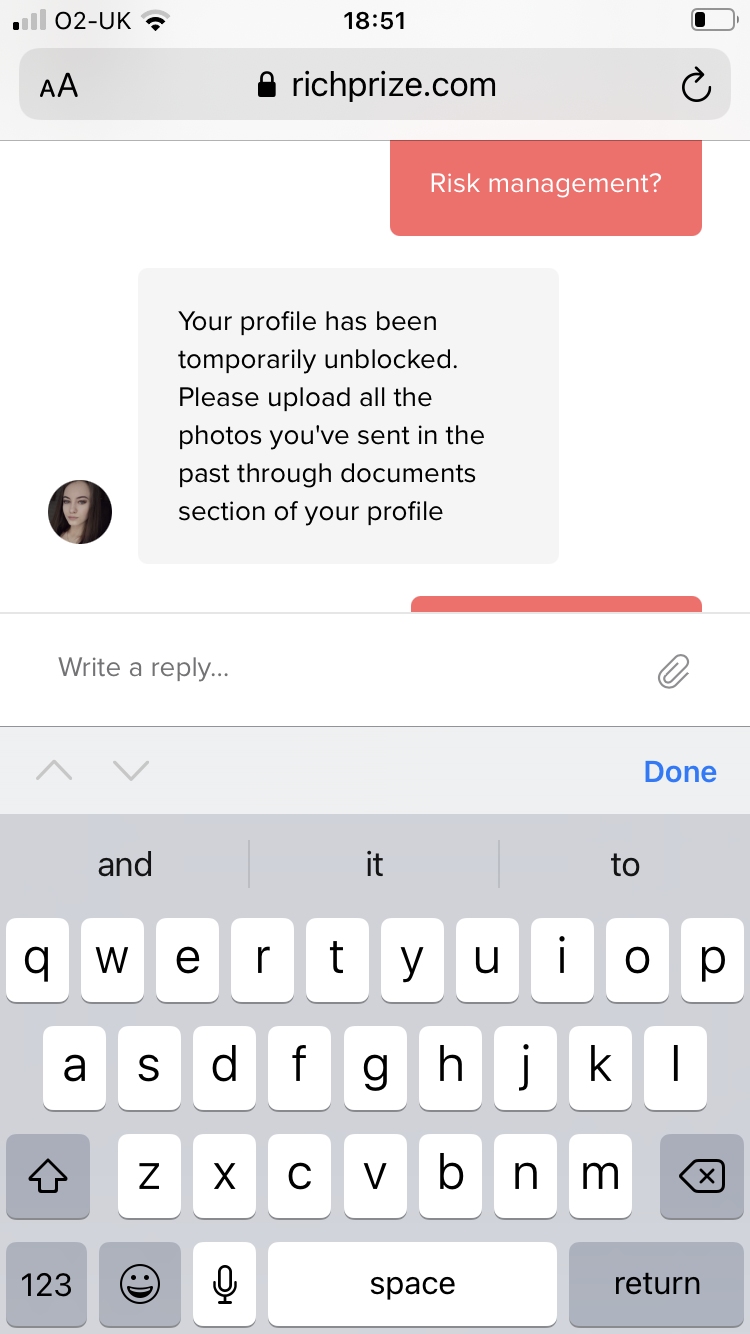Choose the suggestion "to"
The image size is (750, 1334).
pyautogui.click(x=625, y=864)
